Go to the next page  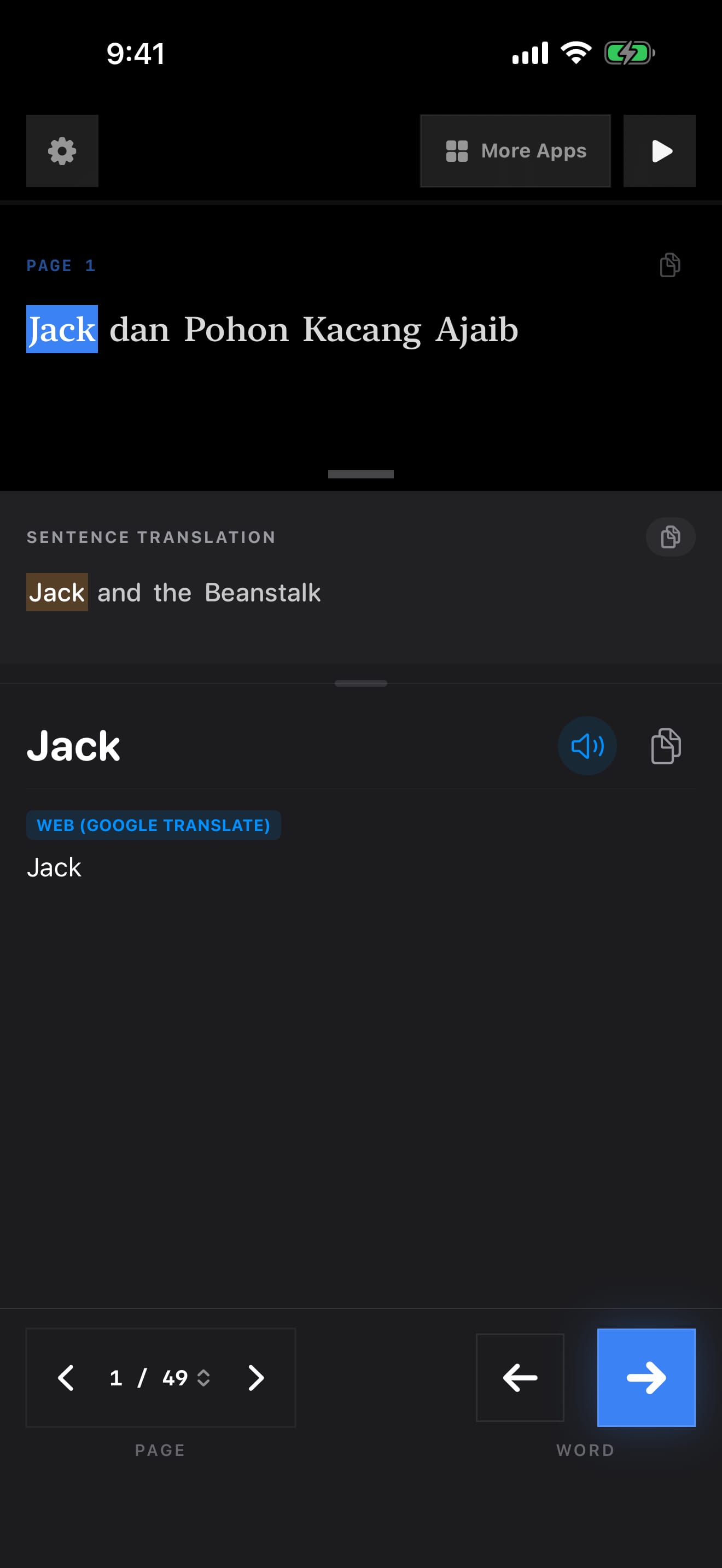pyautogui.click(x=255, y=1378)
